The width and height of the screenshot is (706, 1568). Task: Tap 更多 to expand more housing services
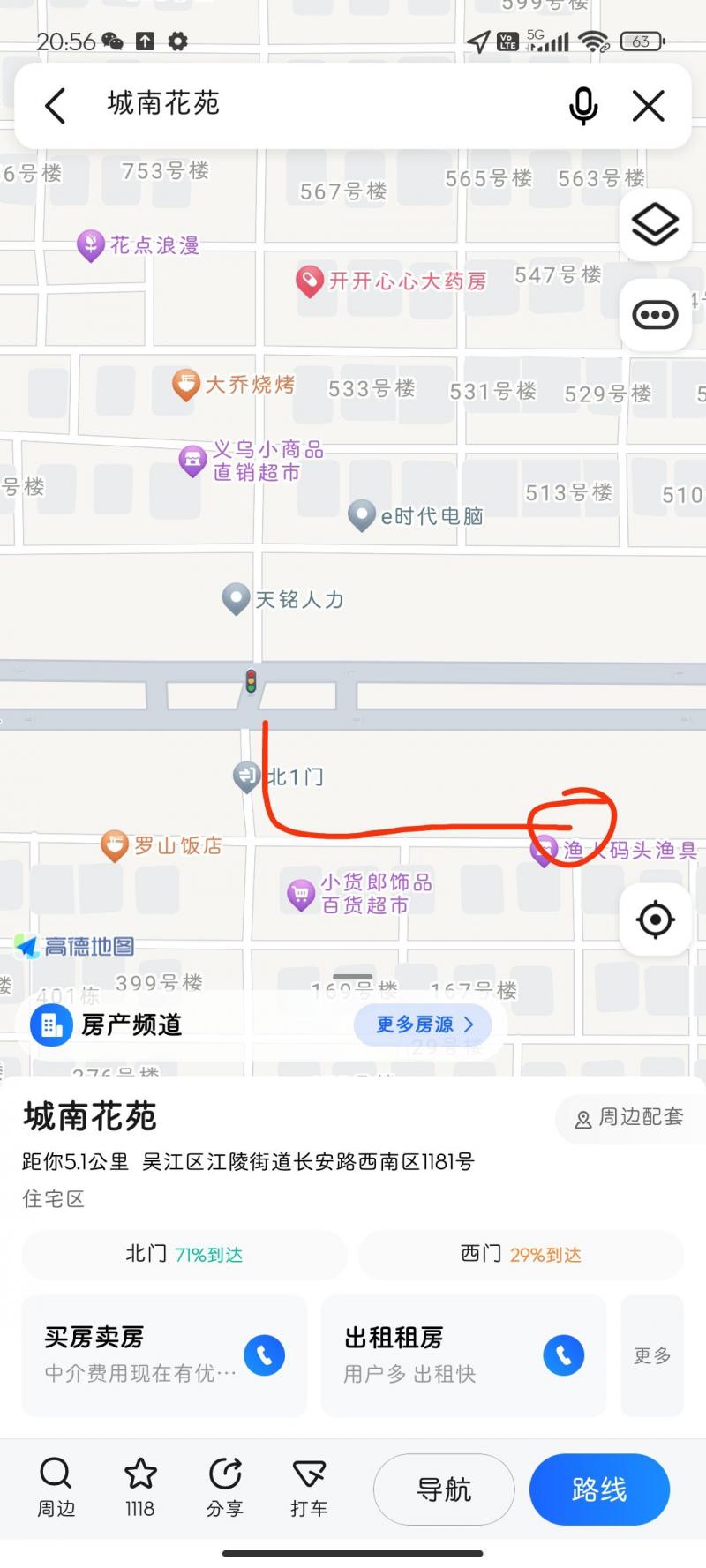click(x=651, y=1358)
